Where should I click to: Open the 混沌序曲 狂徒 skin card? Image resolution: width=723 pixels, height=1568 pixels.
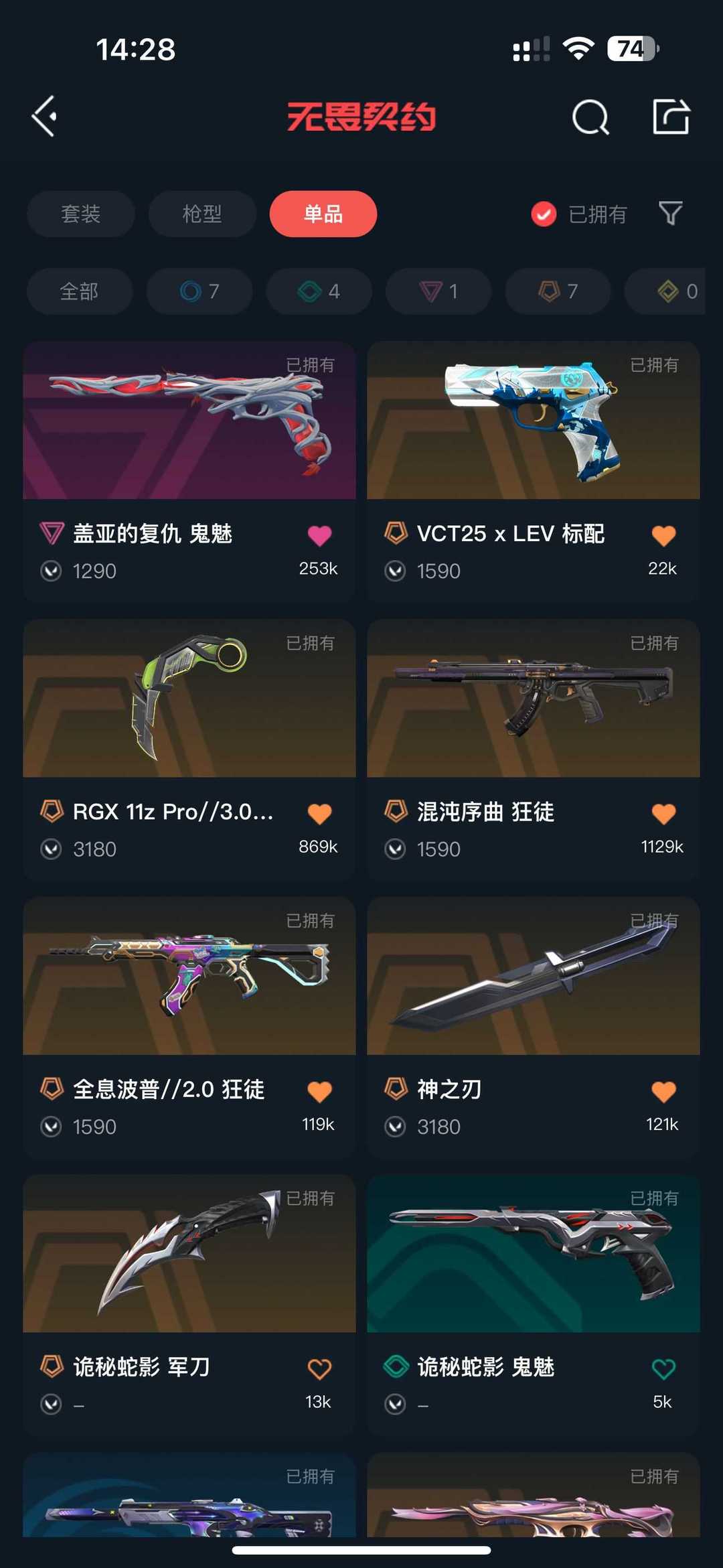[x=534, y=750]
